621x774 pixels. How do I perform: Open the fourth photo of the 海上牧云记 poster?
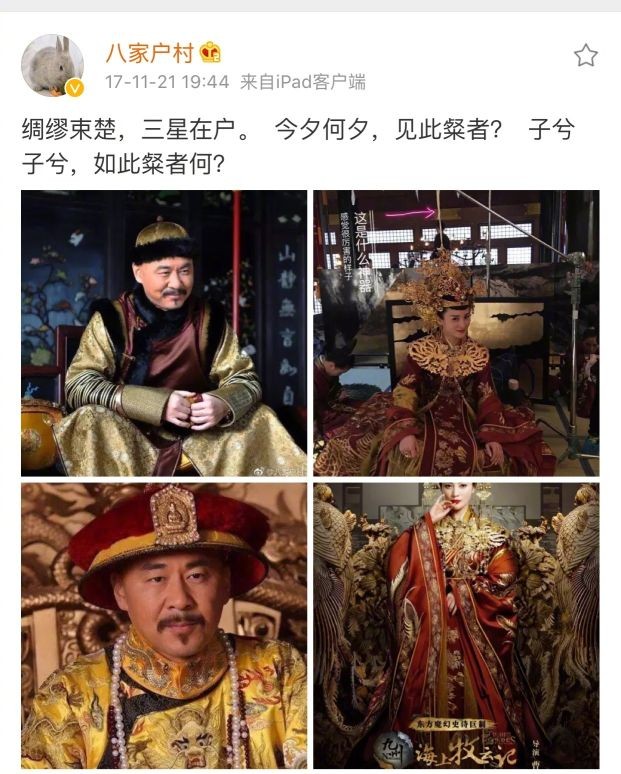point(456,626)
